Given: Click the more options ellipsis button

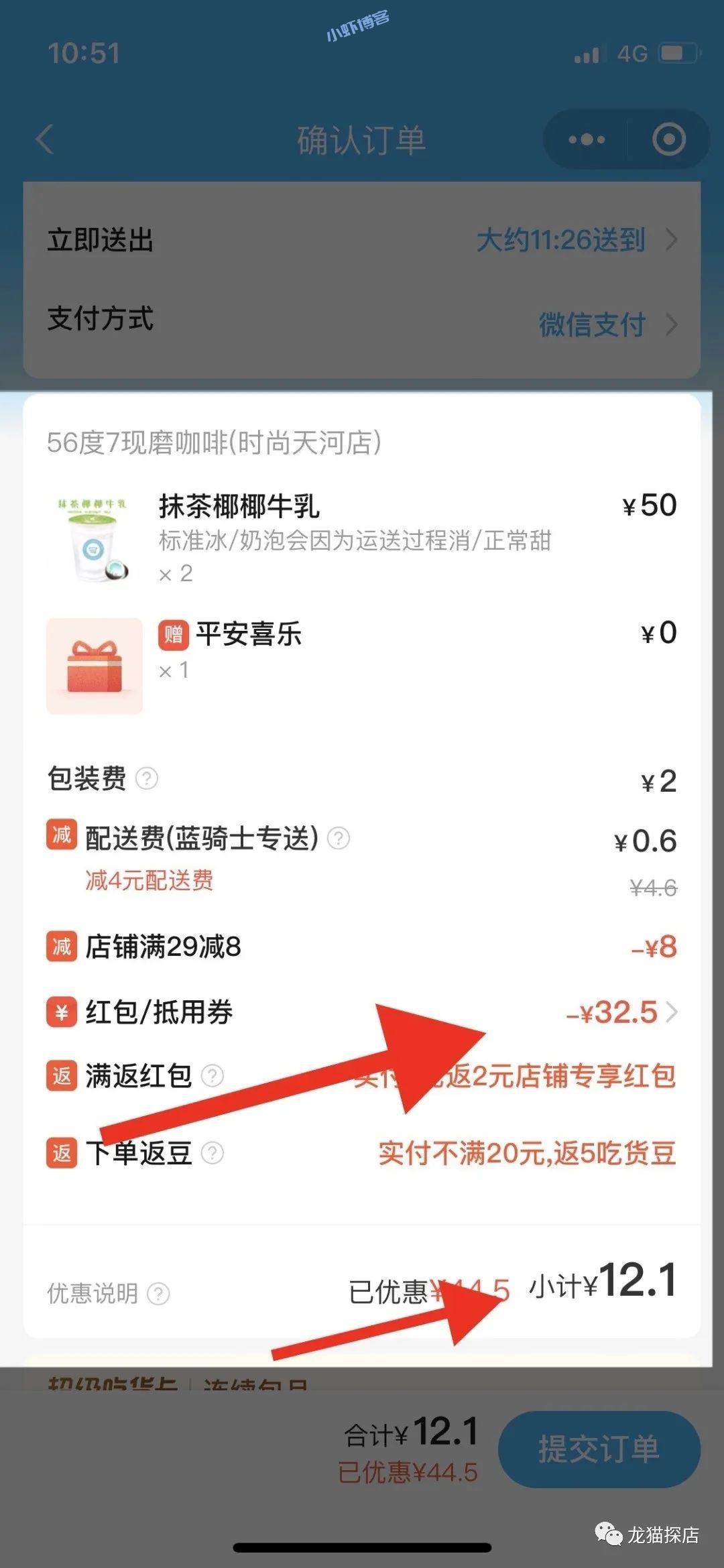Looking at the screenshot, I should tap(585, 139).
